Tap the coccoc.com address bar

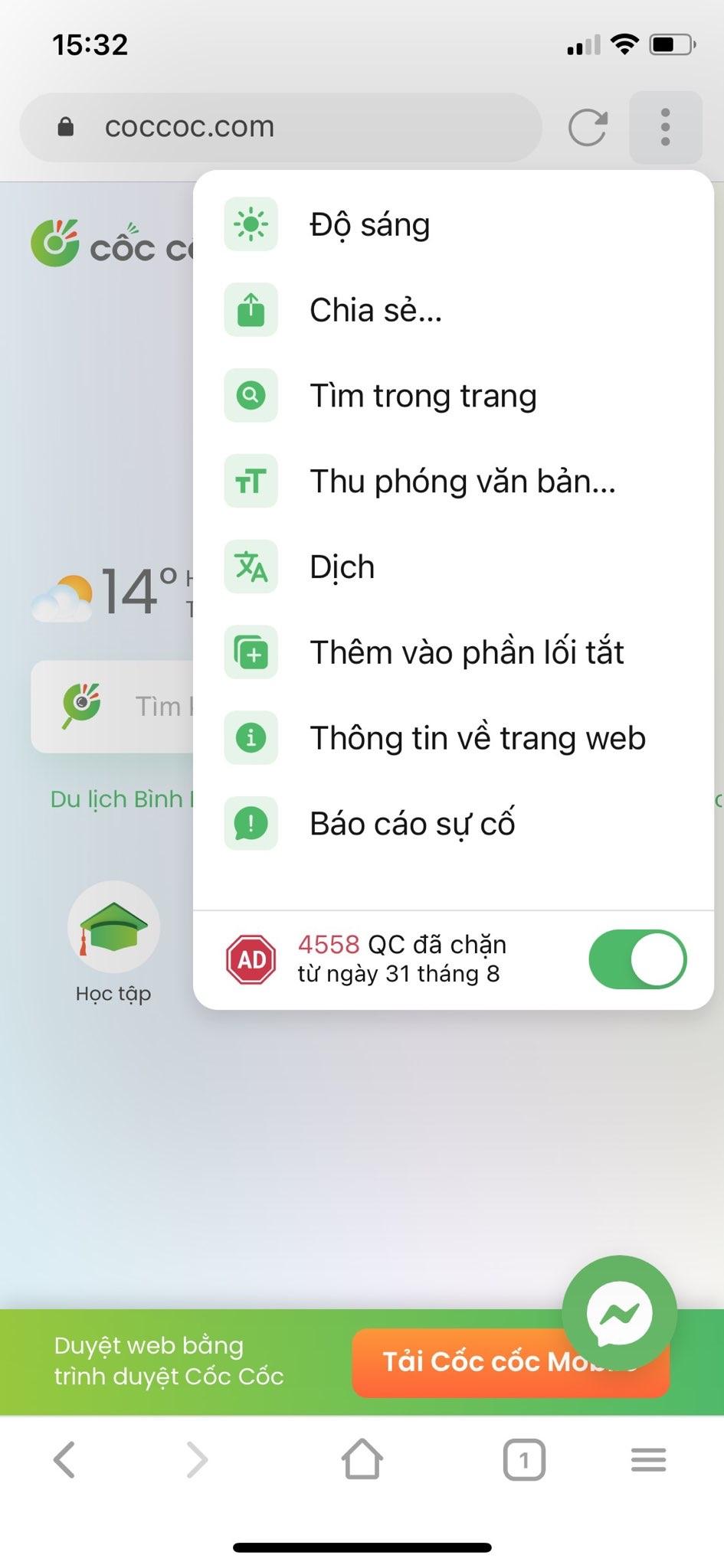pyautogui.click(x=280, y=127)
